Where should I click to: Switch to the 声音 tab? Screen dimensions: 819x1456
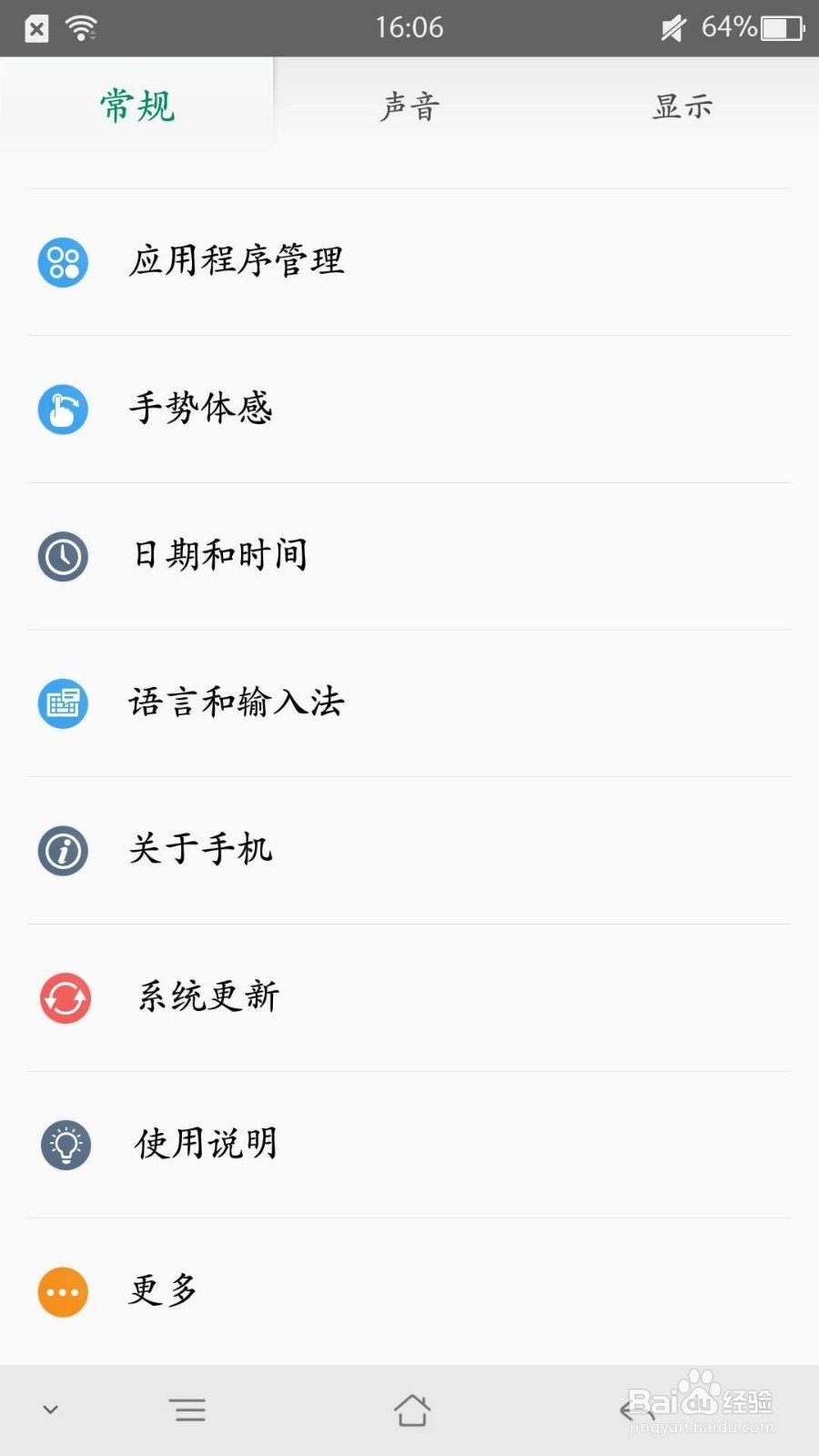pyautogui.click(x=409, y=106)
